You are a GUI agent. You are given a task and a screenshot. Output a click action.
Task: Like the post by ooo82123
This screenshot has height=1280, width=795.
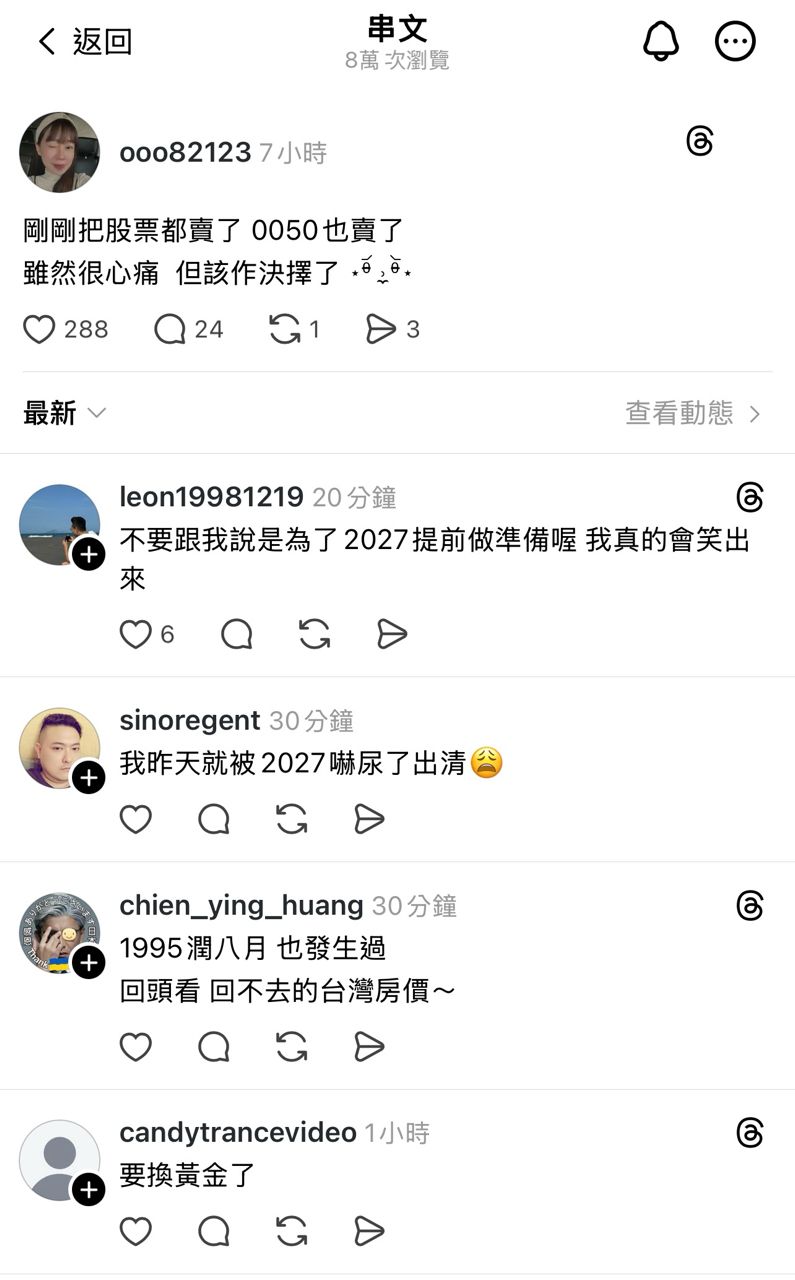[x=40, y=329]
